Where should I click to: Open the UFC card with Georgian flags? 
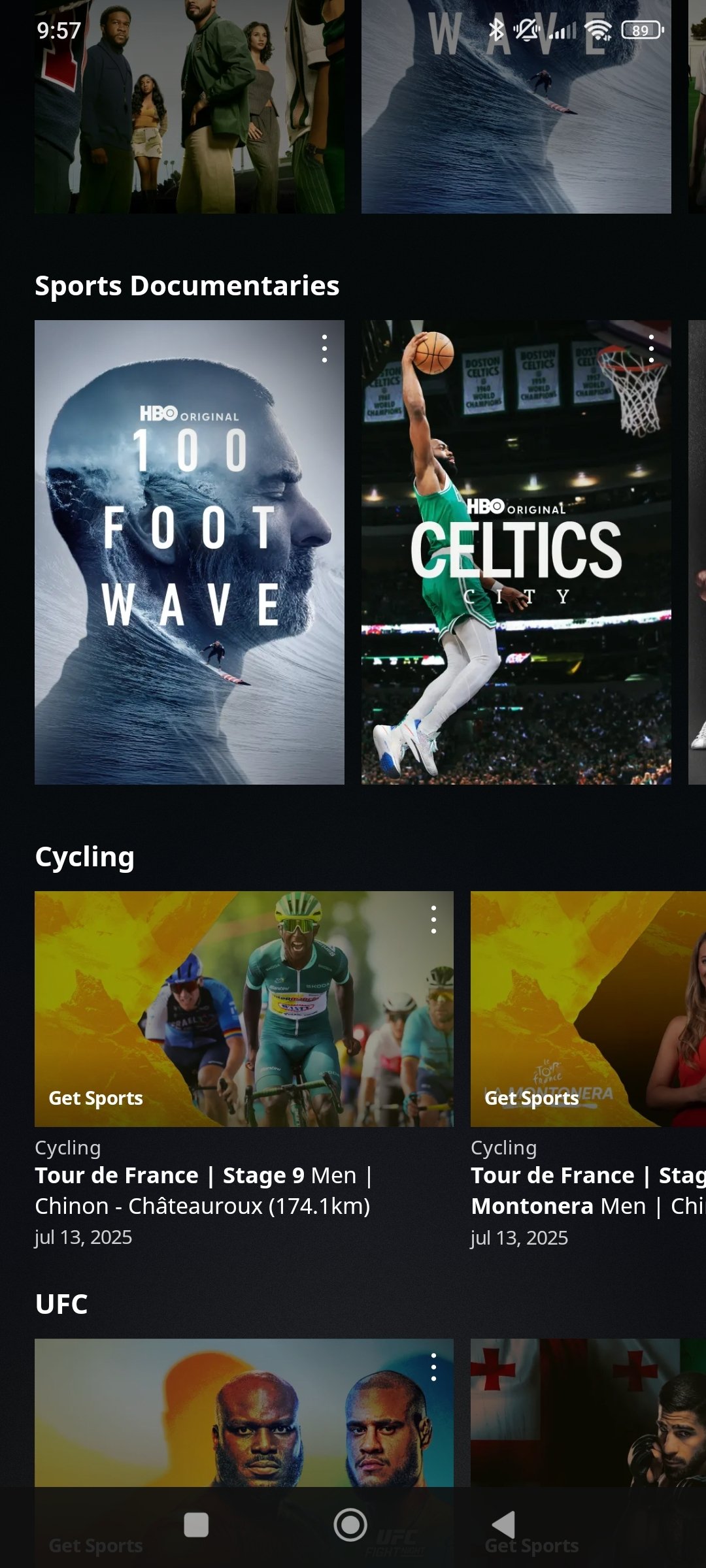[588, 1411]
